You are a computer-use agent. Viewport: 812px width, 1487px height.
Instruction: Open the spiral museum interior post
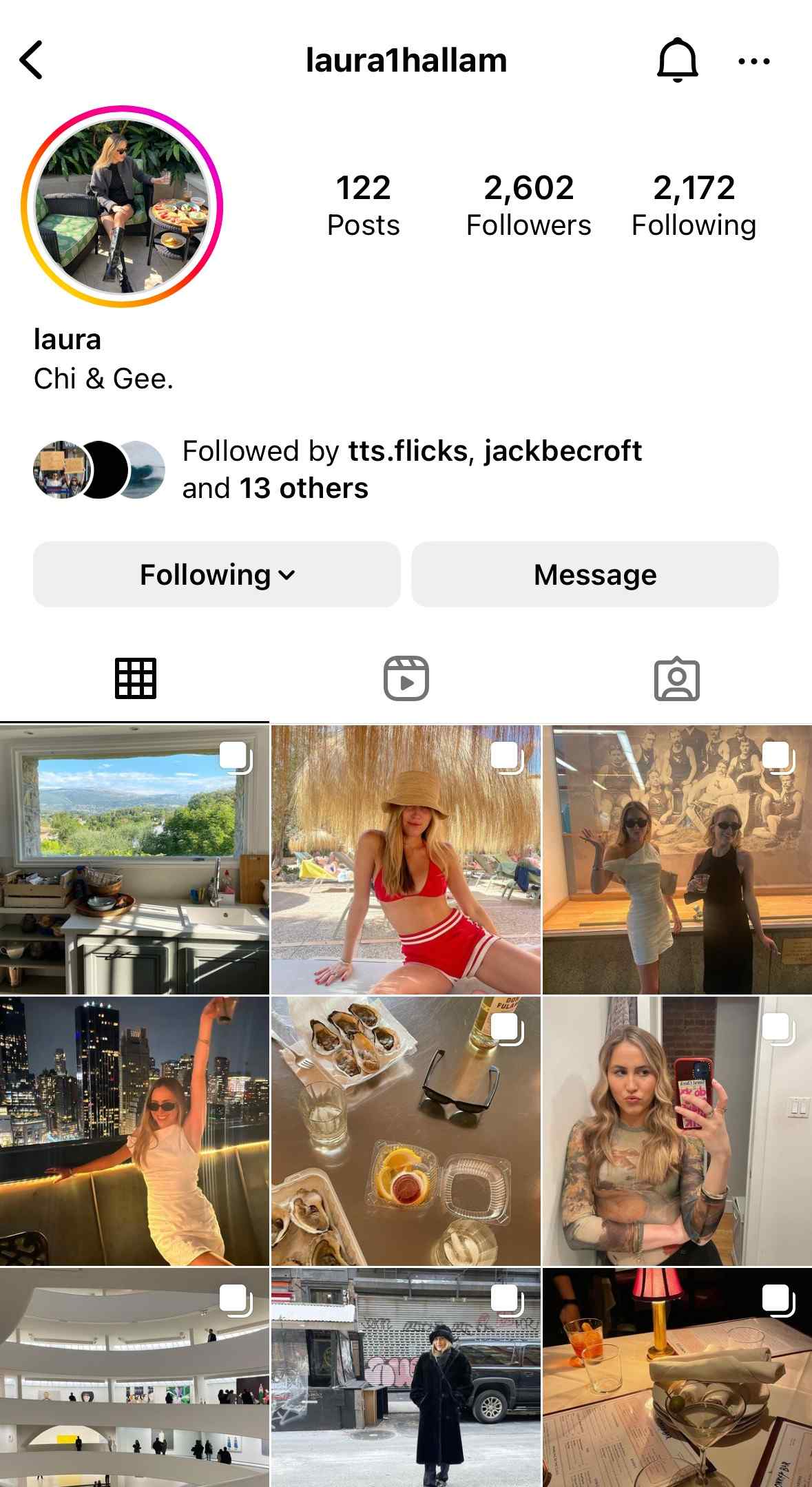pyautogui.click(x=134, y=1377)
